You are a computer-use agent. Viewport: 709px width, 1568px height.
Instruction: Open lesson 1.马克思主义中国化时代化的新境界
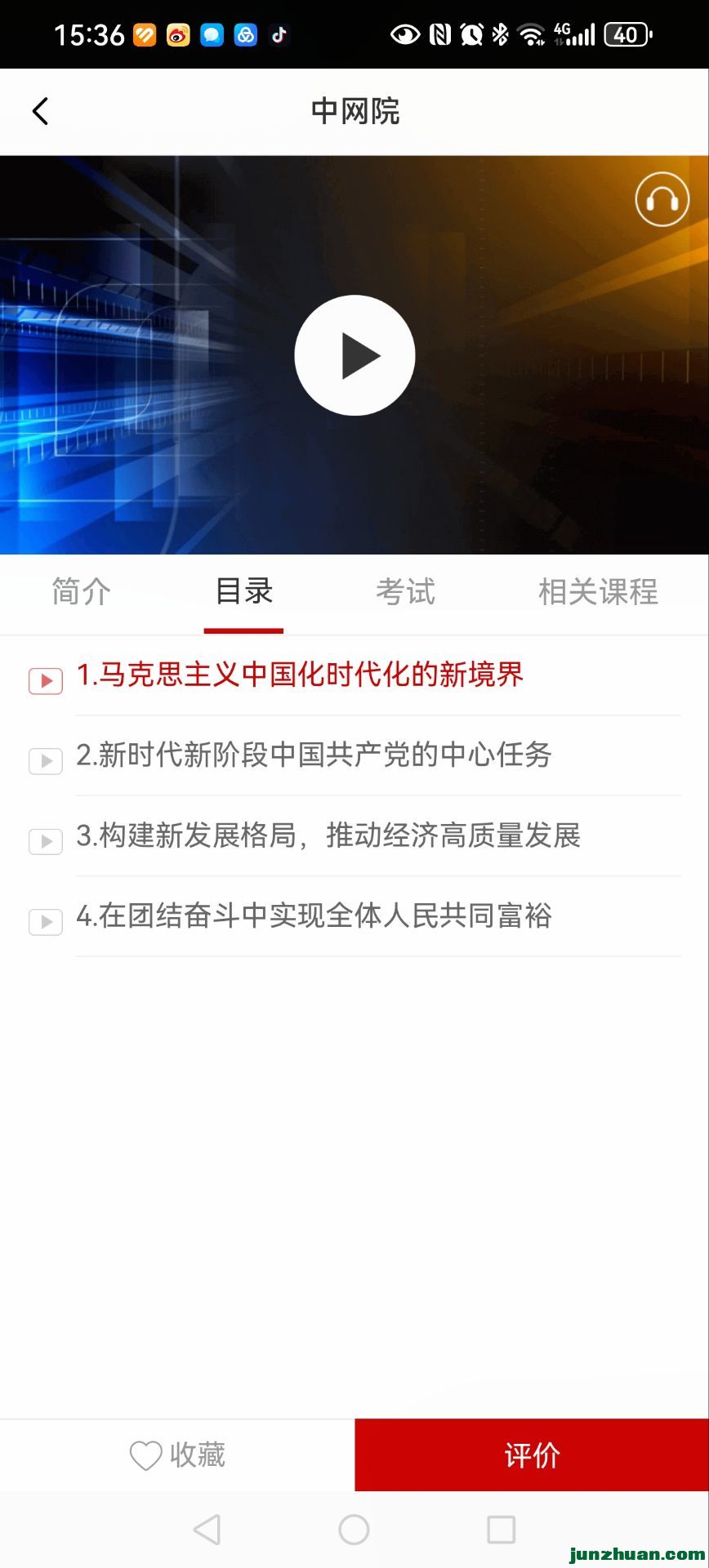click(x=299, y=675)
